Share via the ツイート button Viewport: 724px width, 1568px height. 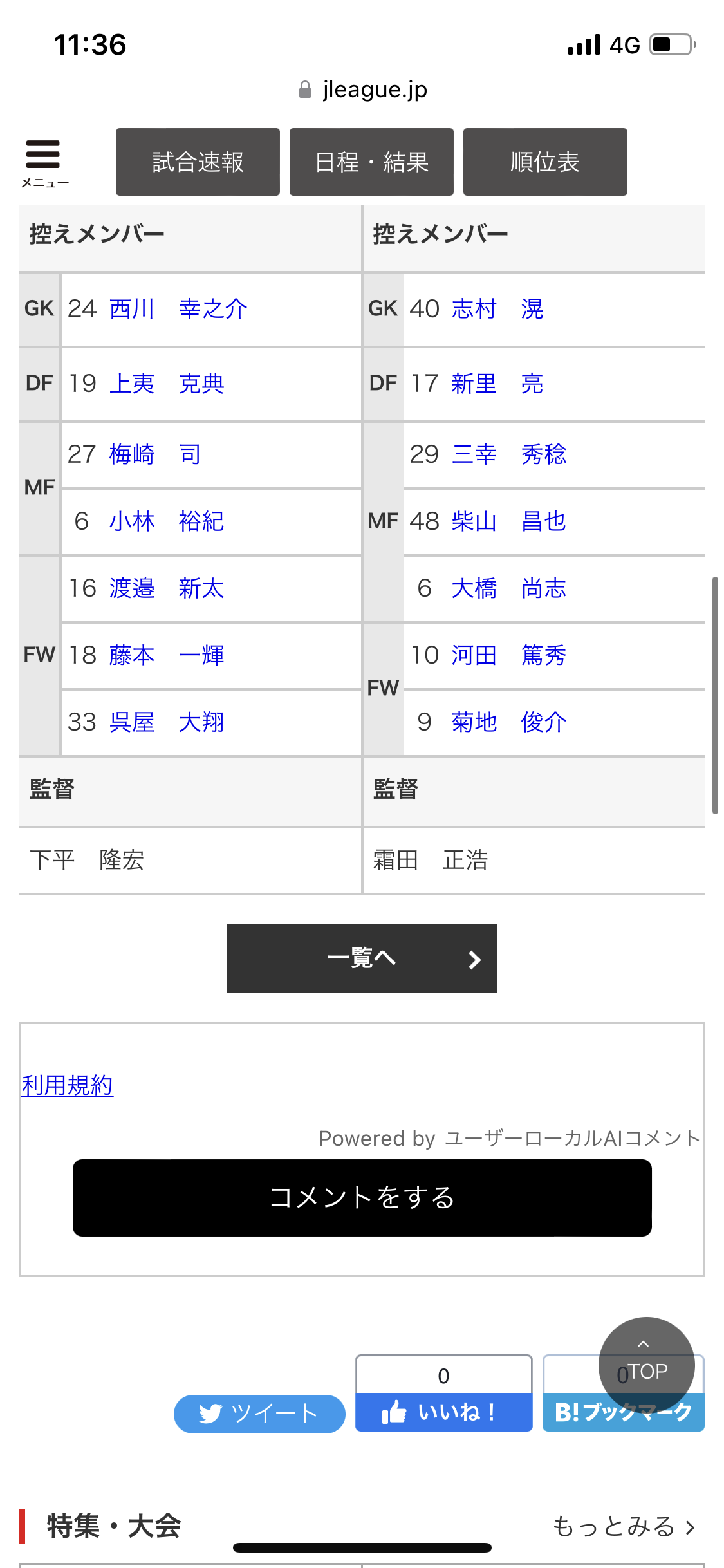click(x=259, y=1414)
